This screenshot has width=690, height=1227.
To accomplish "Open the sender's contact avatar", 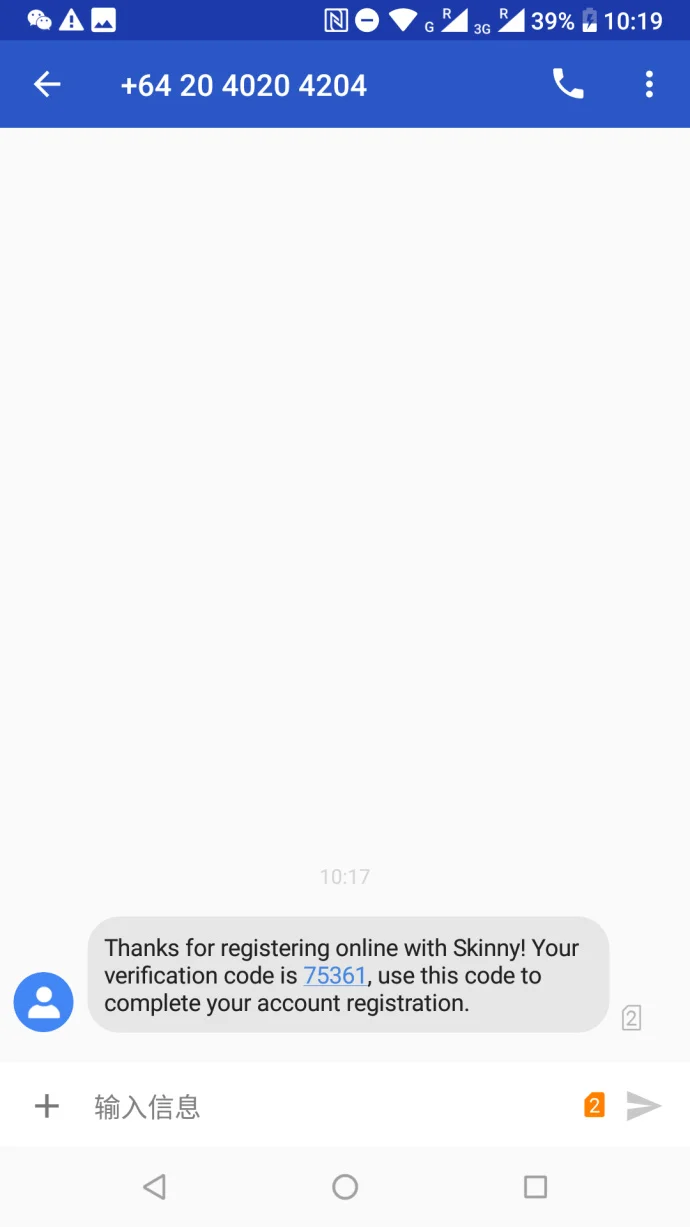I will (x=43, y=1002).
